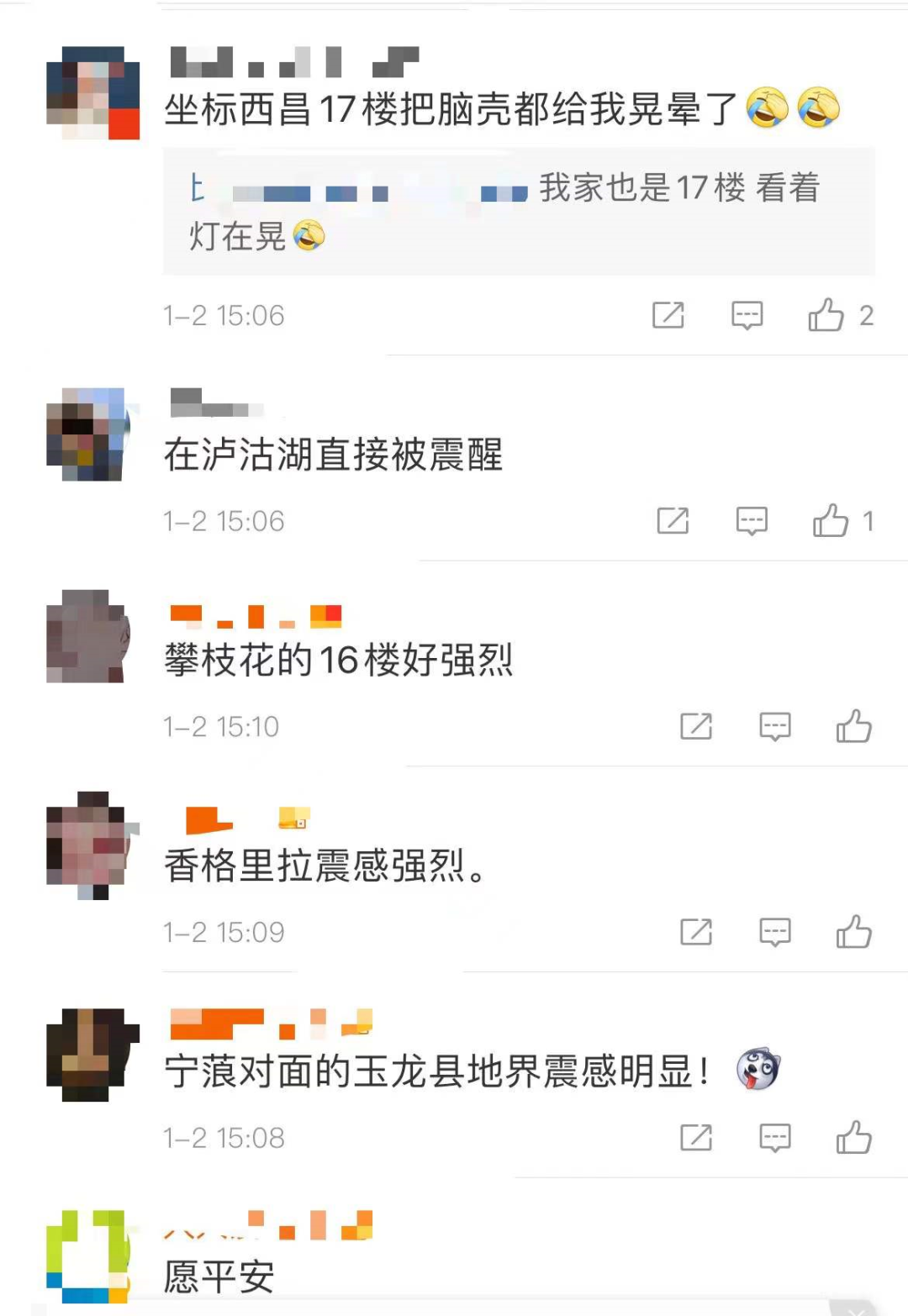
Task: Like the 香格里拉震感强烈 comment
Action: [853, 932]
